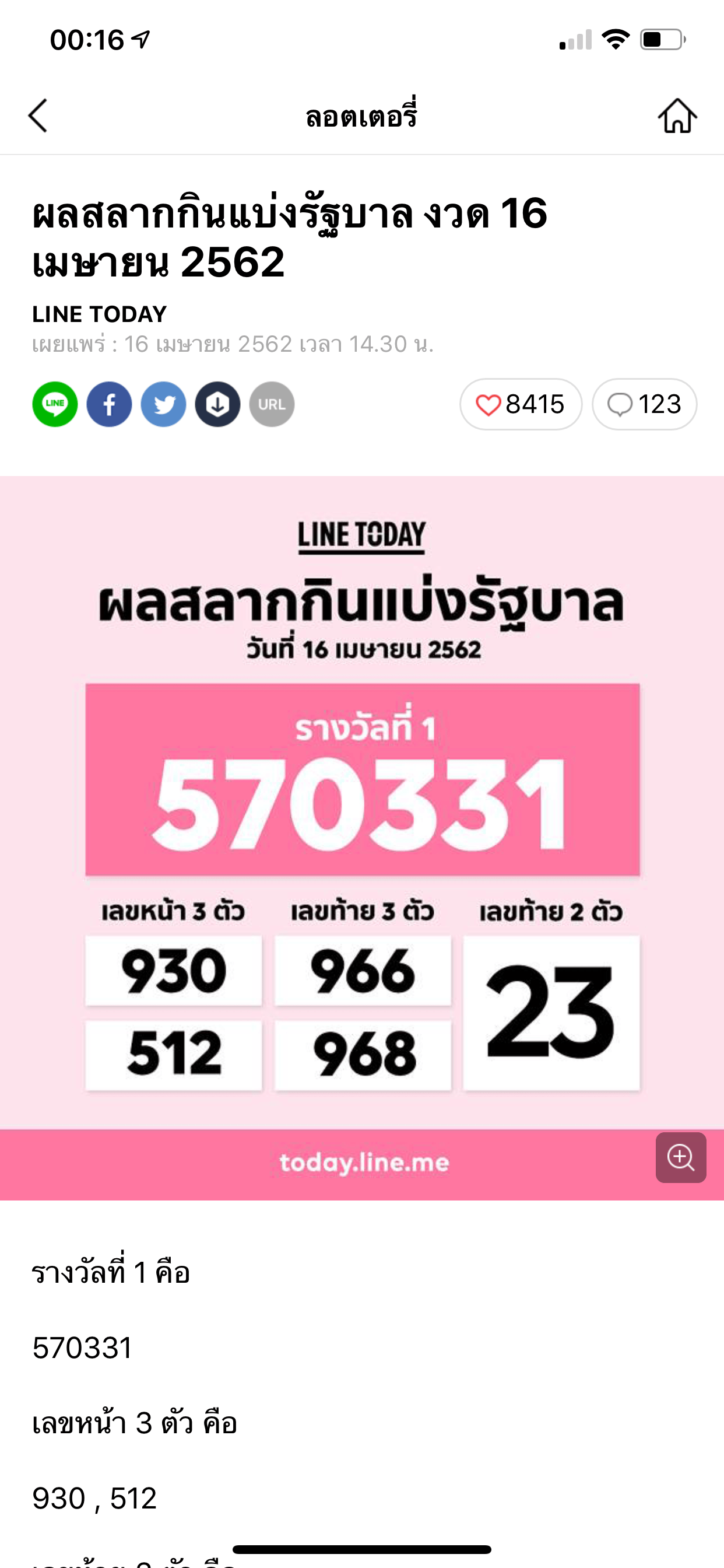This screenshot has width=724, height=1568.
Task: Share the article on Facebook
Action: pos(109,404)
